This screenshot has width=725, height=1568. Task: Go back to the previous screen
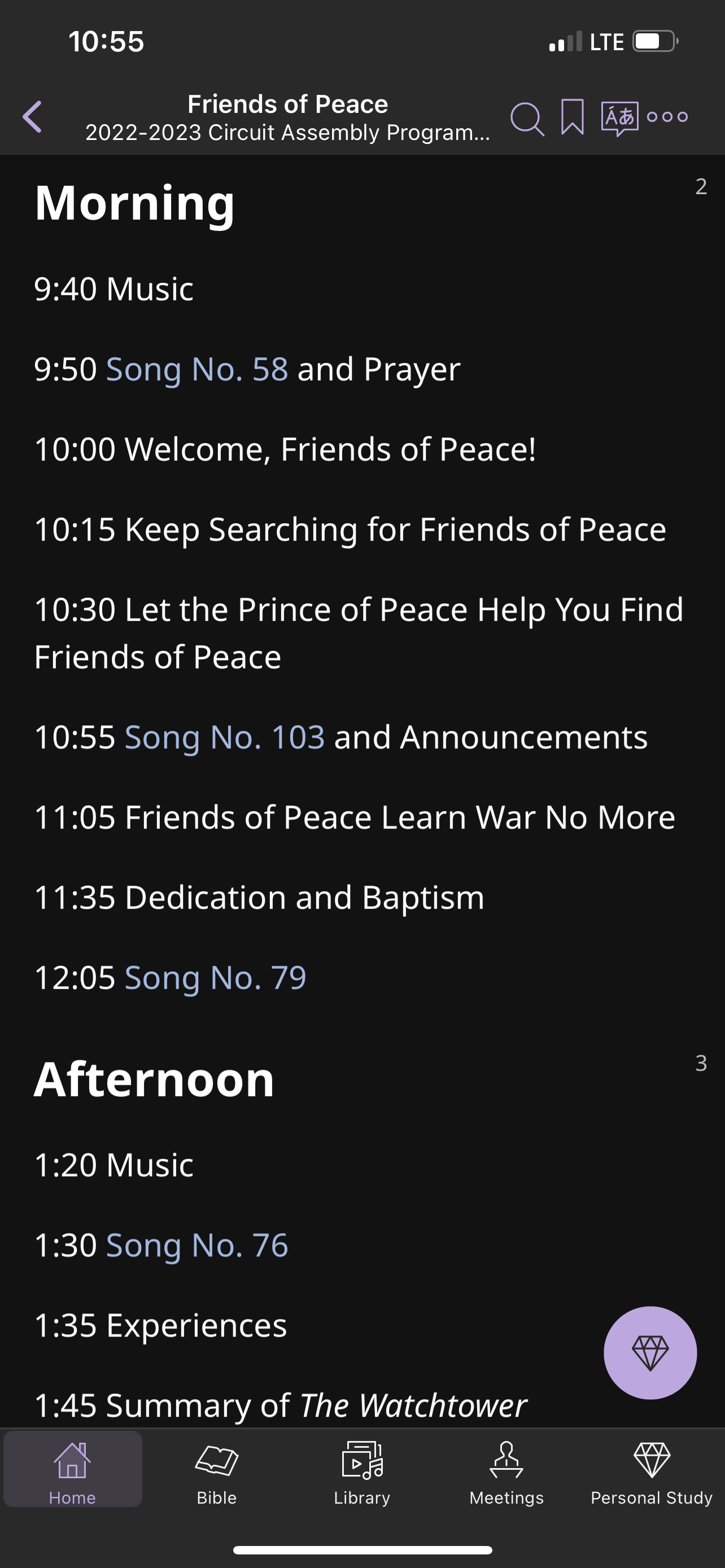33,117
